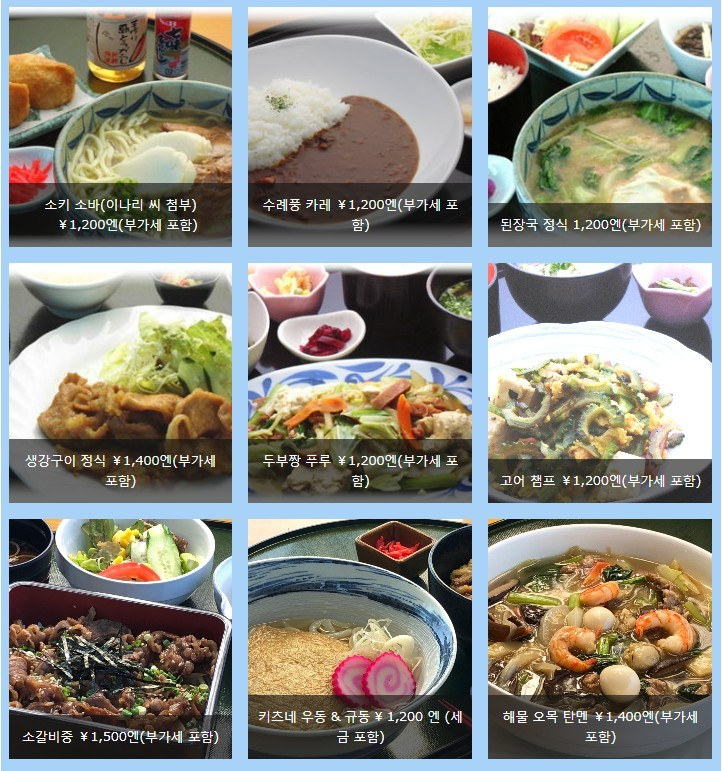View the 생강구이 정식 tile

pyautogui.click(x=120, y=383)
